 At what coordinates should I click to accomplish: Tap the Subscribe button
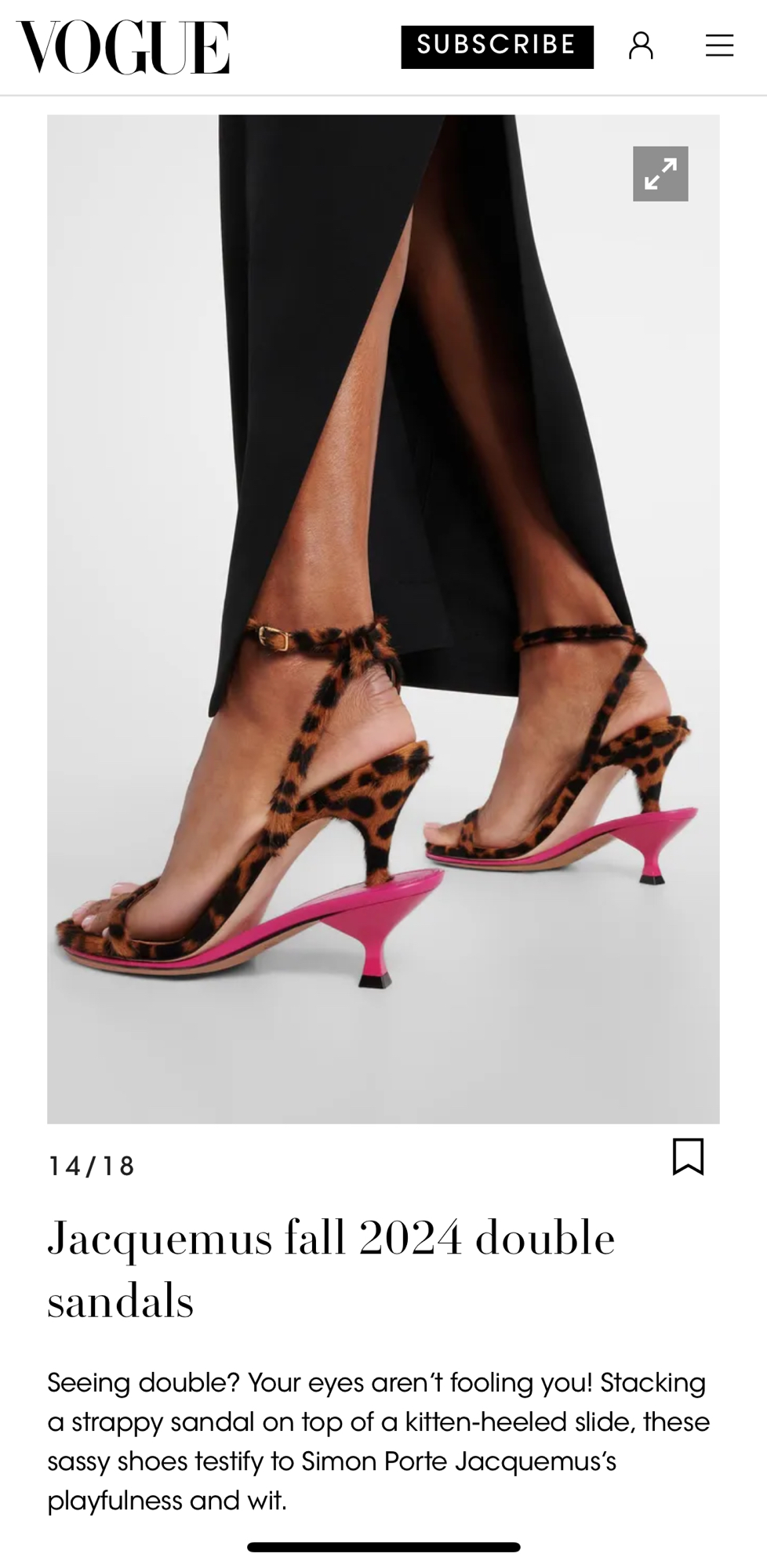coord(496,46)
